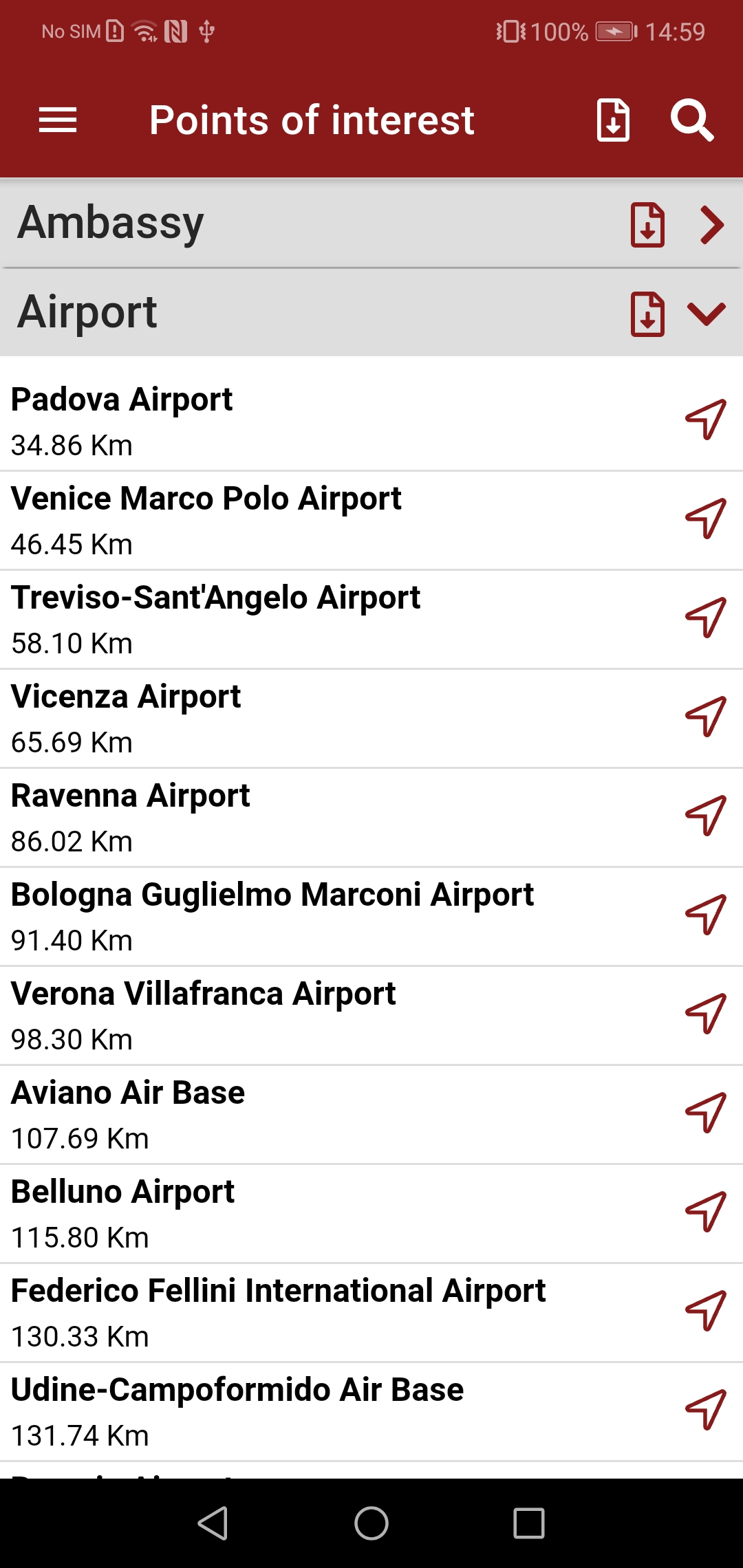Download the Ambassy category file
Screen dimensions: 743x1568
point(647,224)
